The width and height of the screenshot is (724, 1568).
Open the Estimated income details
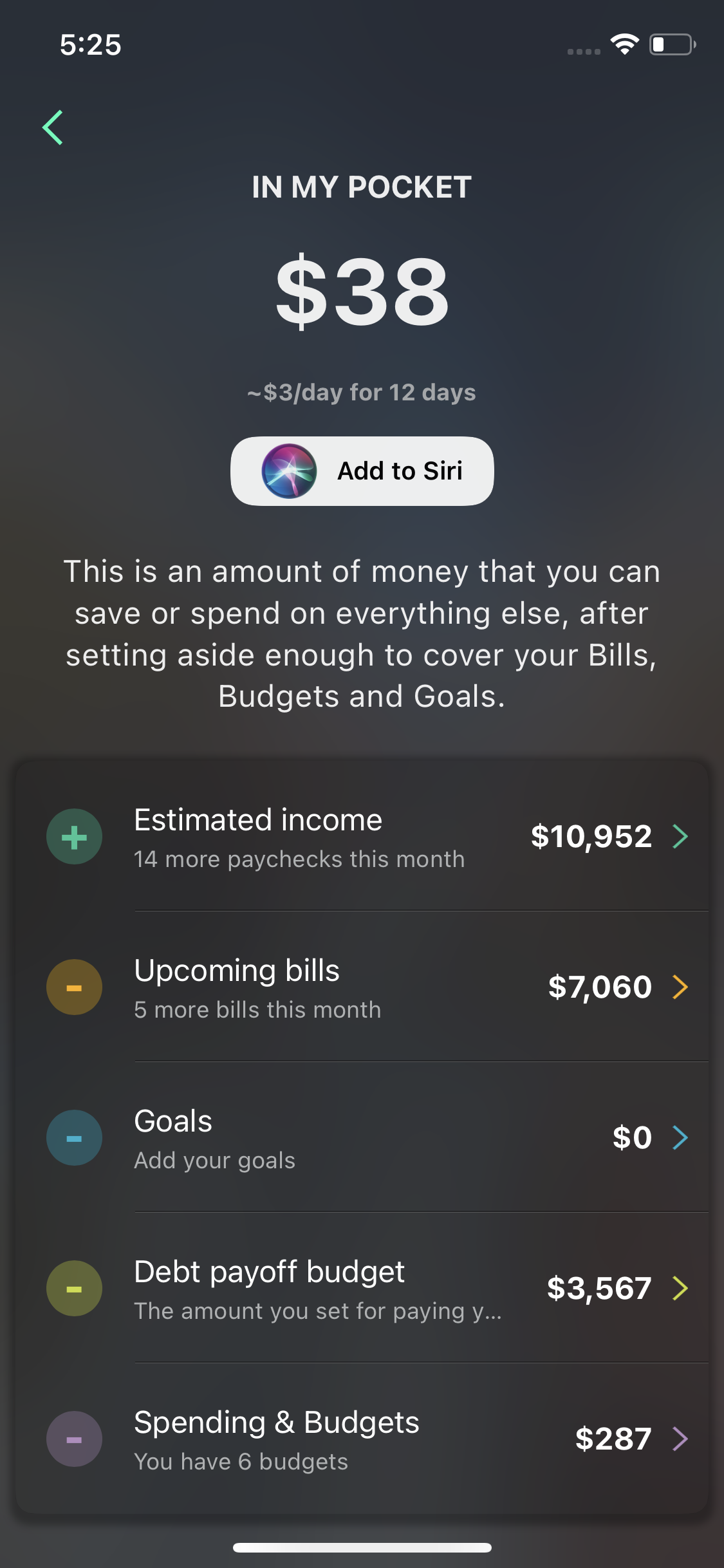tap(362, 836)
